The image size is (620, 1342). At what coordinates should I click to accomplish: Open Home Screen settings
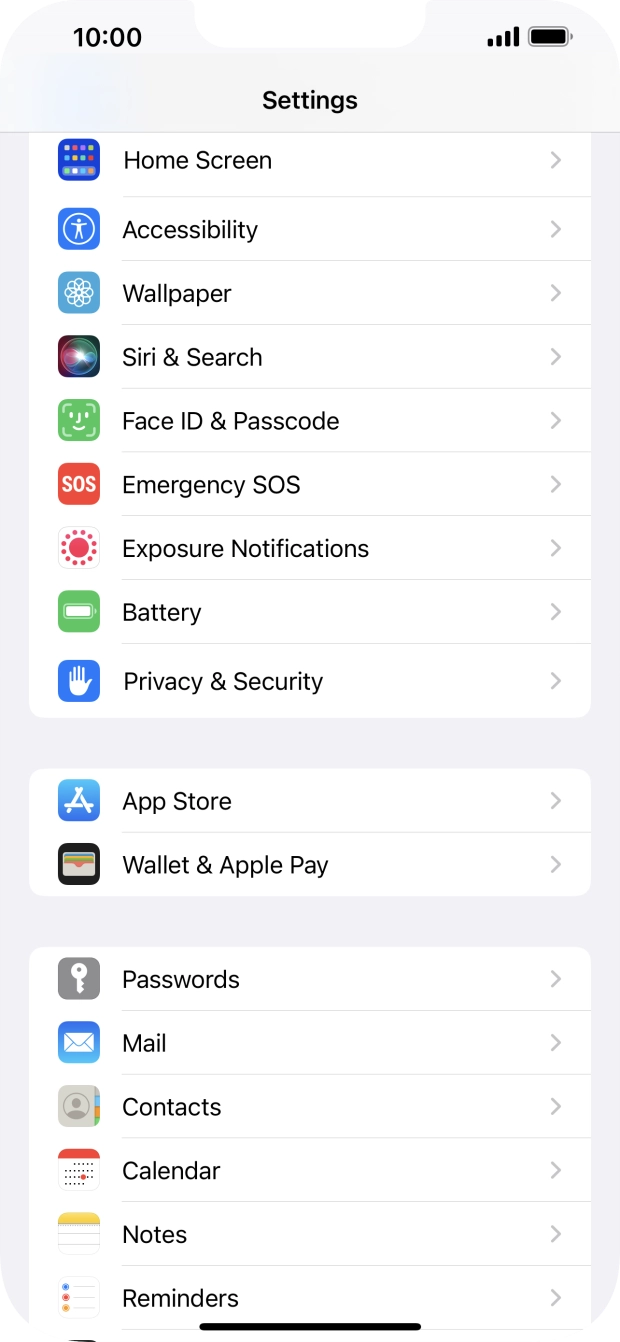pos(310,161)
